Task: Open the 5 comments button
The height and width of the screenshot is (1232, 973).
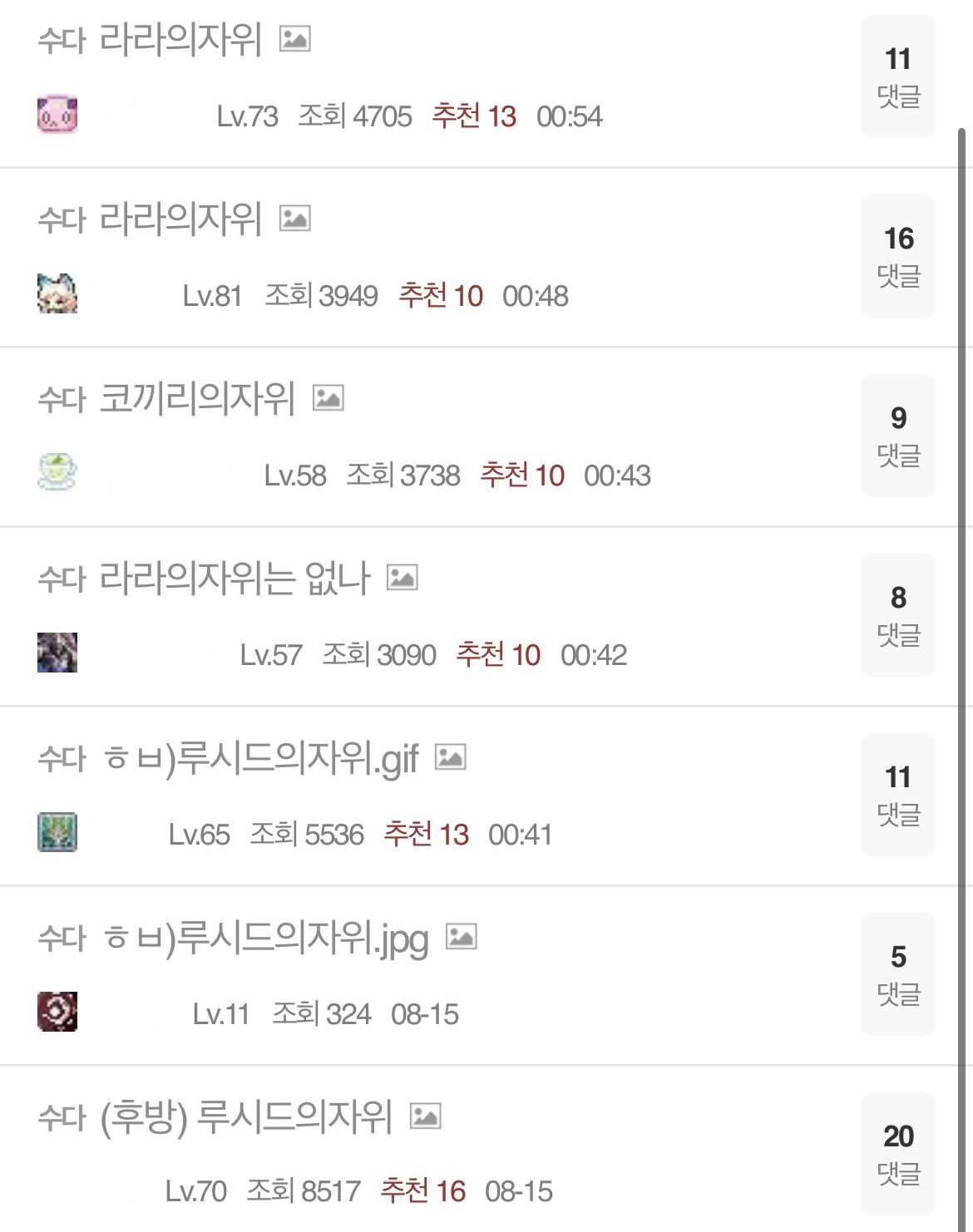Action: 898,974
